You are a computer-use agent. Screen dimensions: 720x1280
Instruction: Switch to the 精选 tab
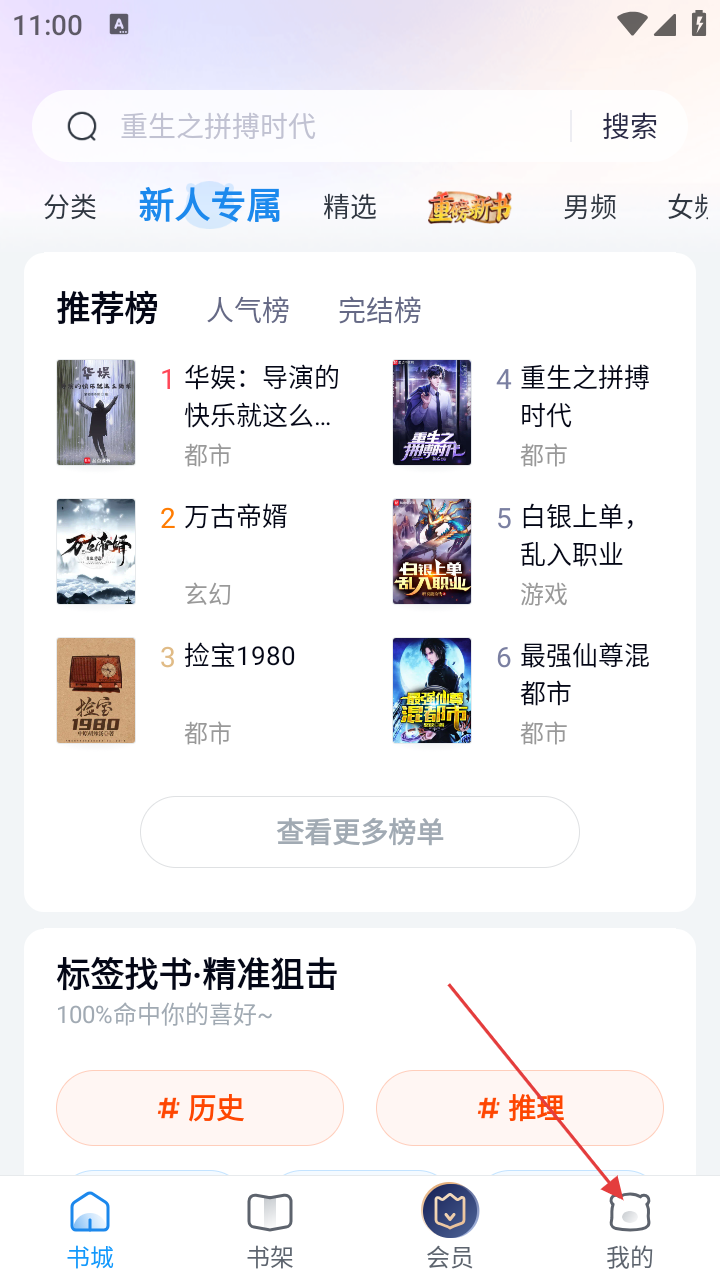point(350,207)
